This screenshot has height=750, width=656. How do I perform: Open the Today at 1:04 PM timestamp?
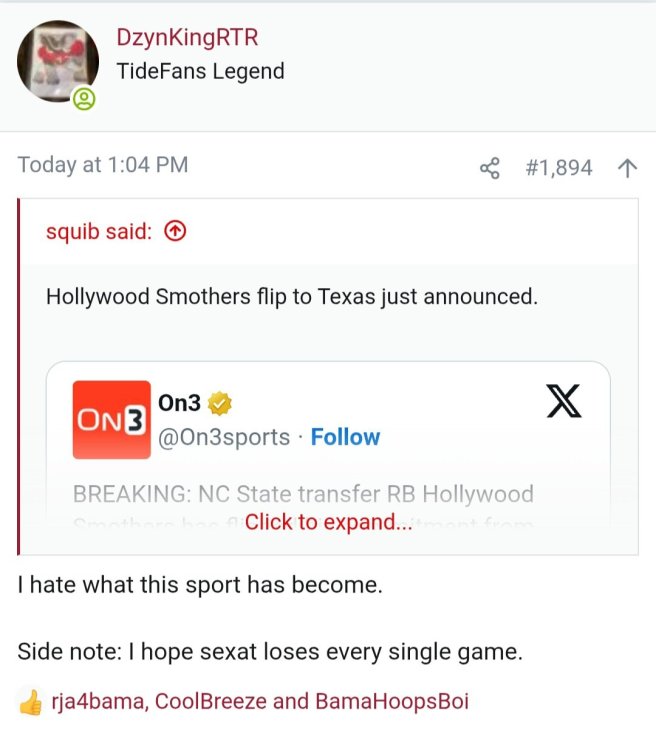(102, 165)
